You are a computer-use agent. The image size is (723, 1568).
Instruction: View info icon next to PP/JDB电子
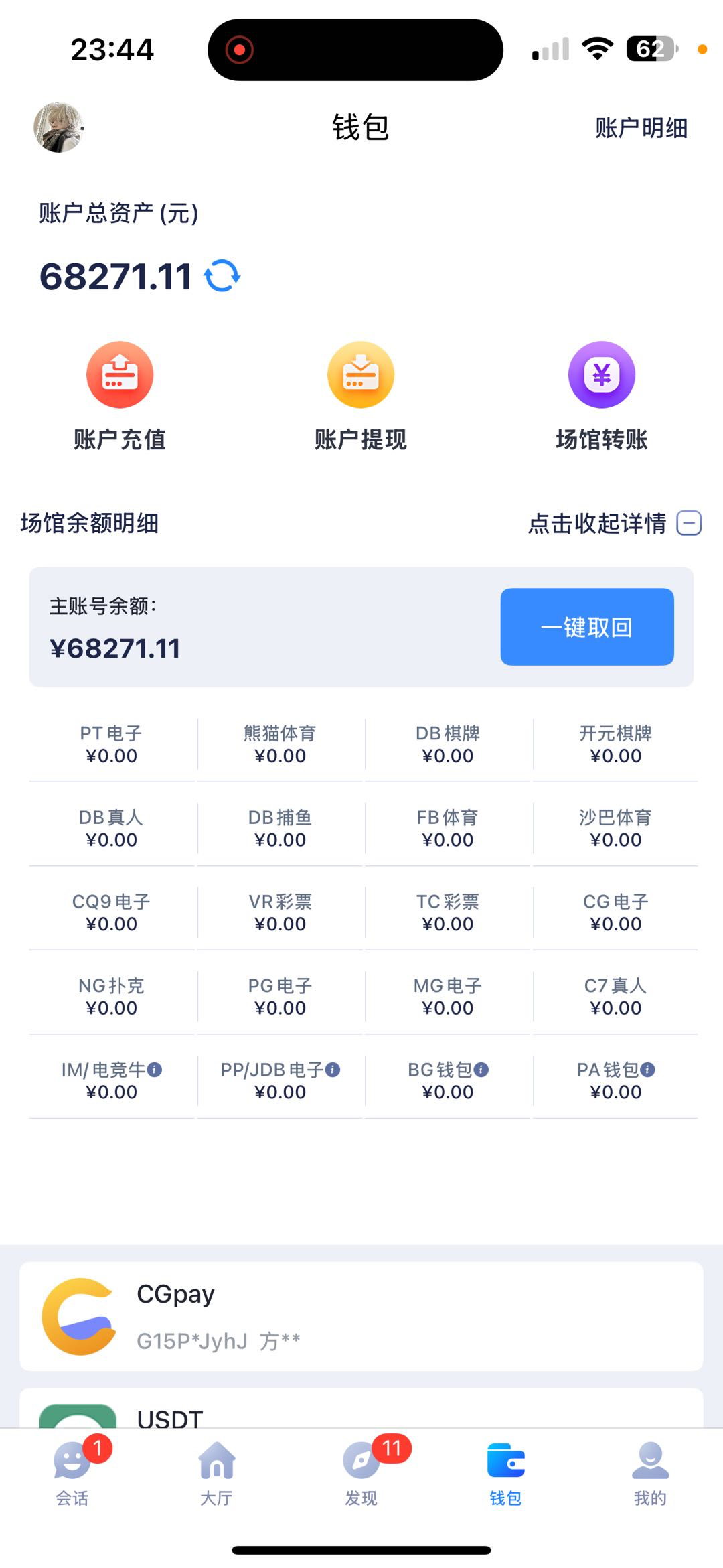pos(333,1070)
